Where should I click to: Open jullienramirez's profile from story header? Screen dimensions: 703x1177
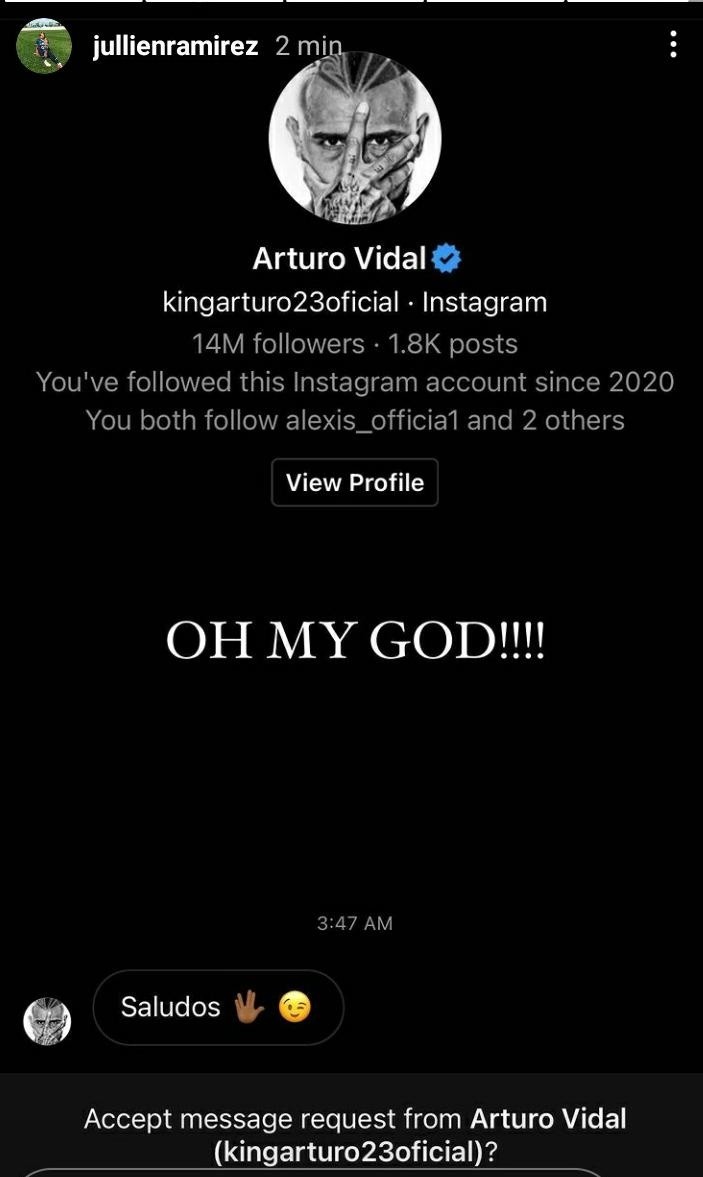coord(175,46)
